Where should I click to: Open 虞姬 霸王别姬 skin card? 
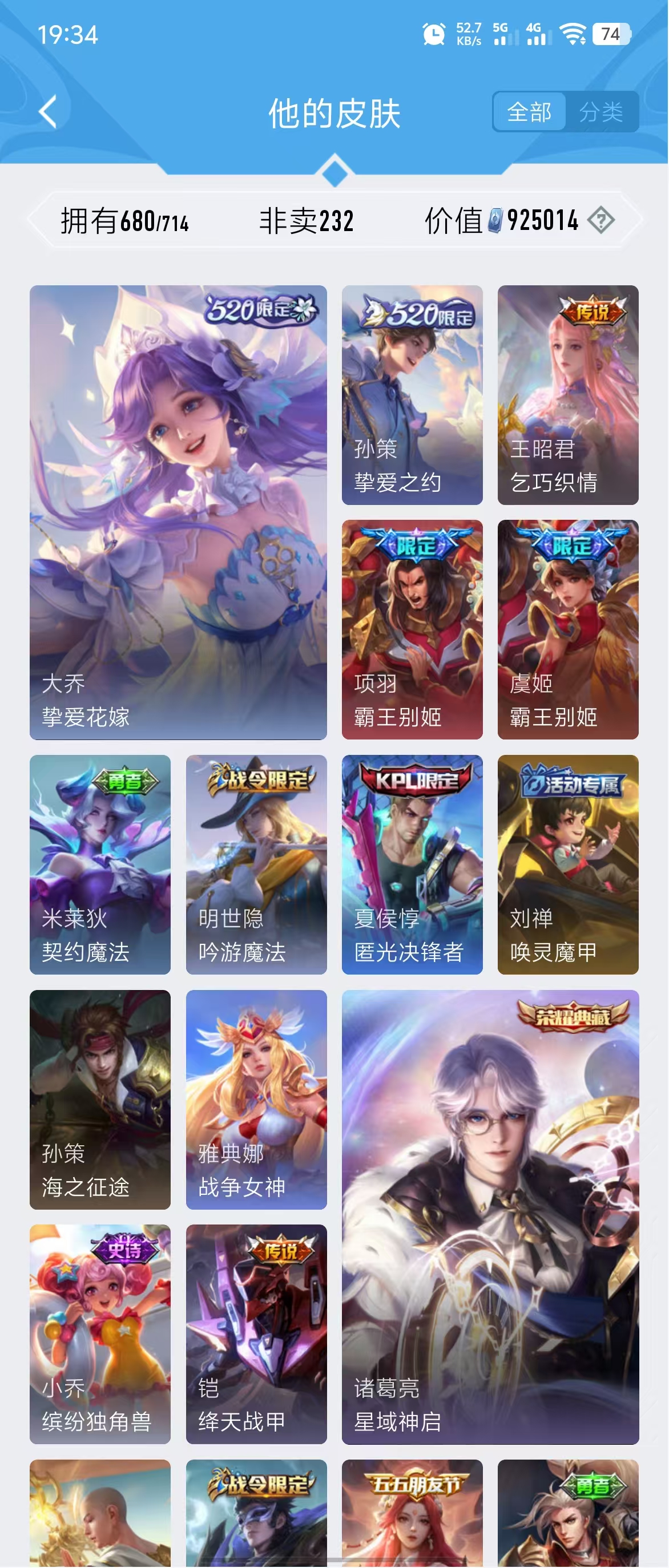tap(568, 629)
